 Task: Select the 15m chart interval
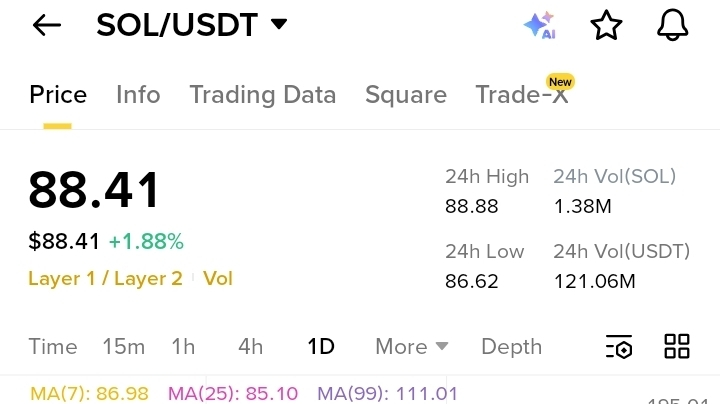coord(124,347)
